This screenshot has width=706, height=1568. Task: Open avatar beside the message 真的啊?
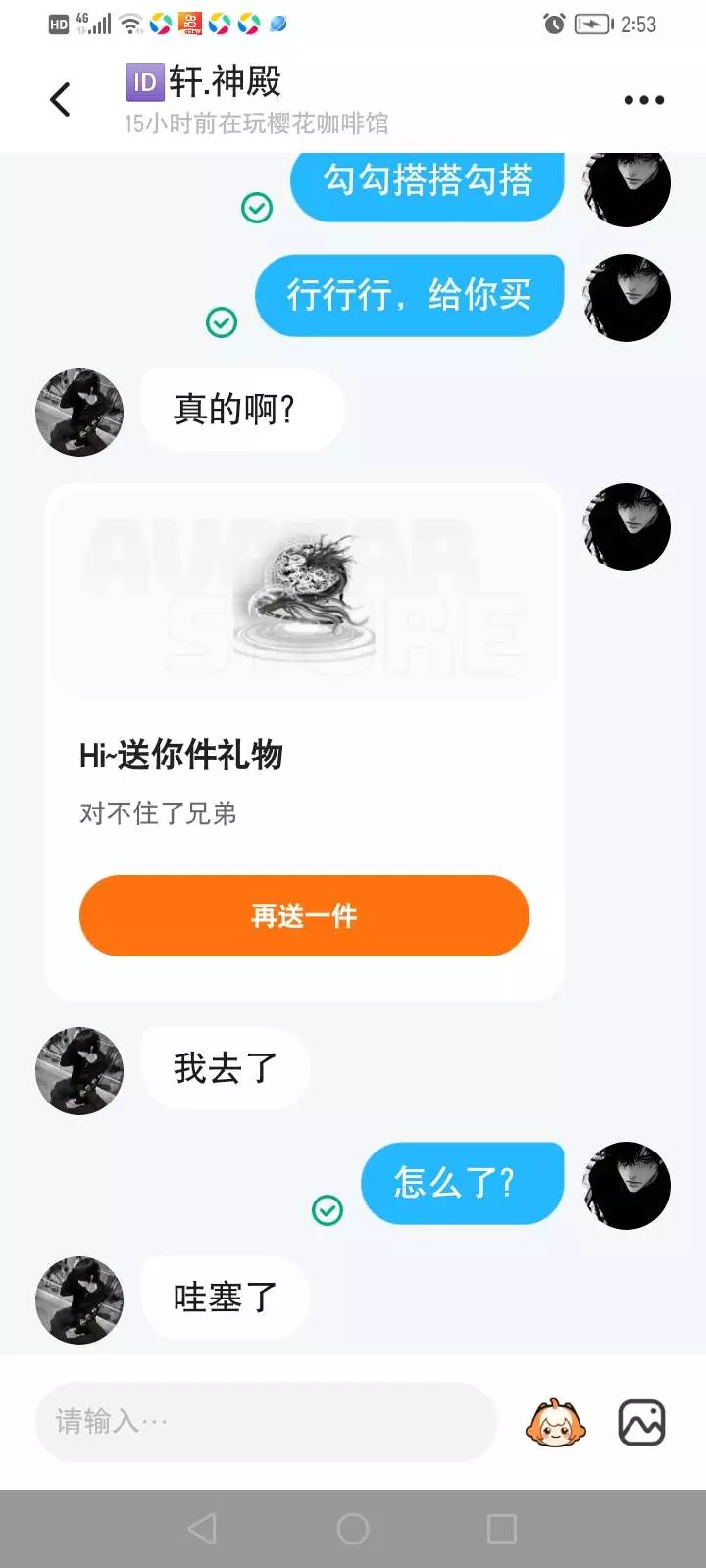[x=79, y=413]
